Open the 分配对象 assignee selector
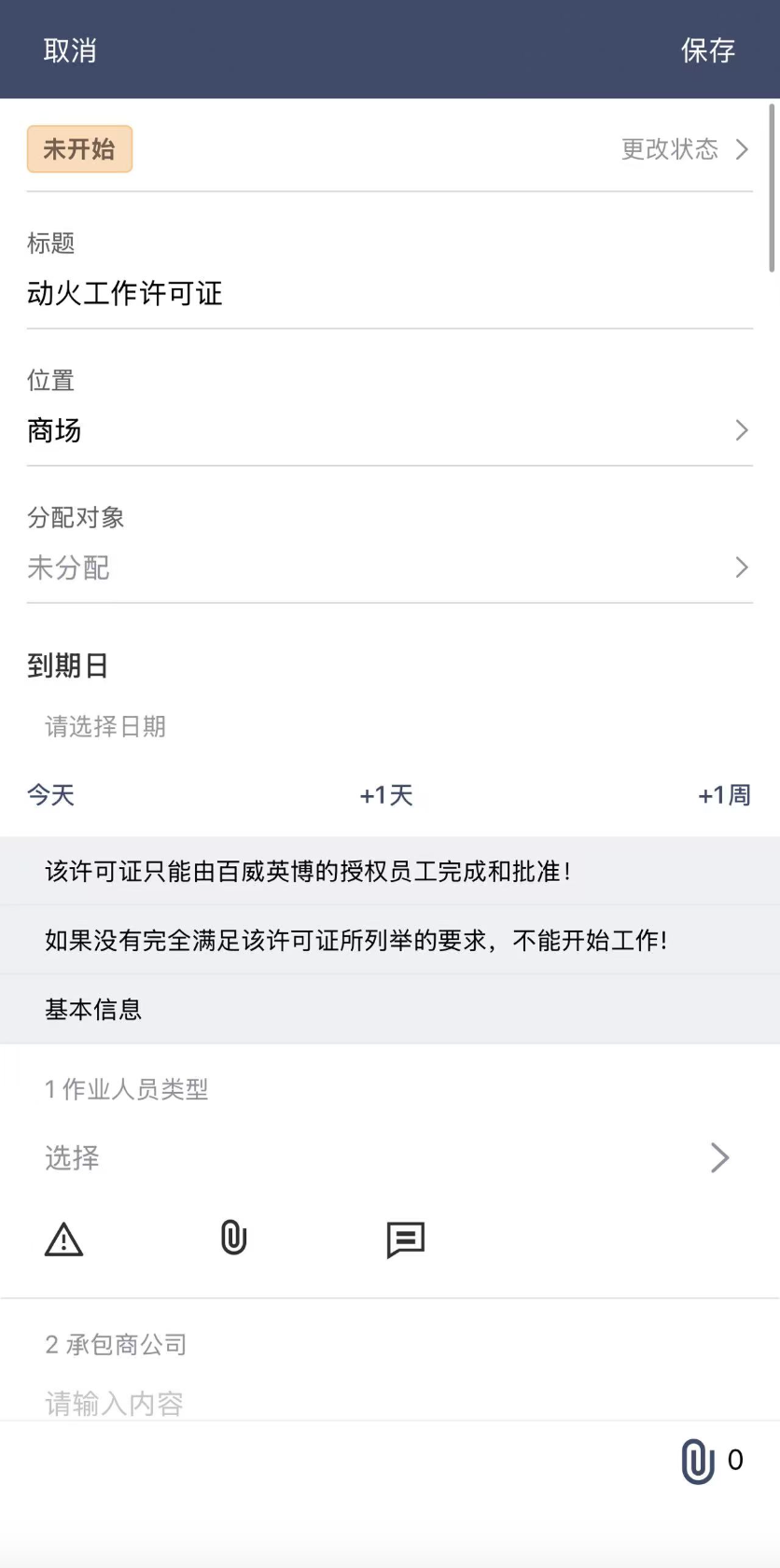The height and width of the screenshot is (1568, 780). click(389, 567)
